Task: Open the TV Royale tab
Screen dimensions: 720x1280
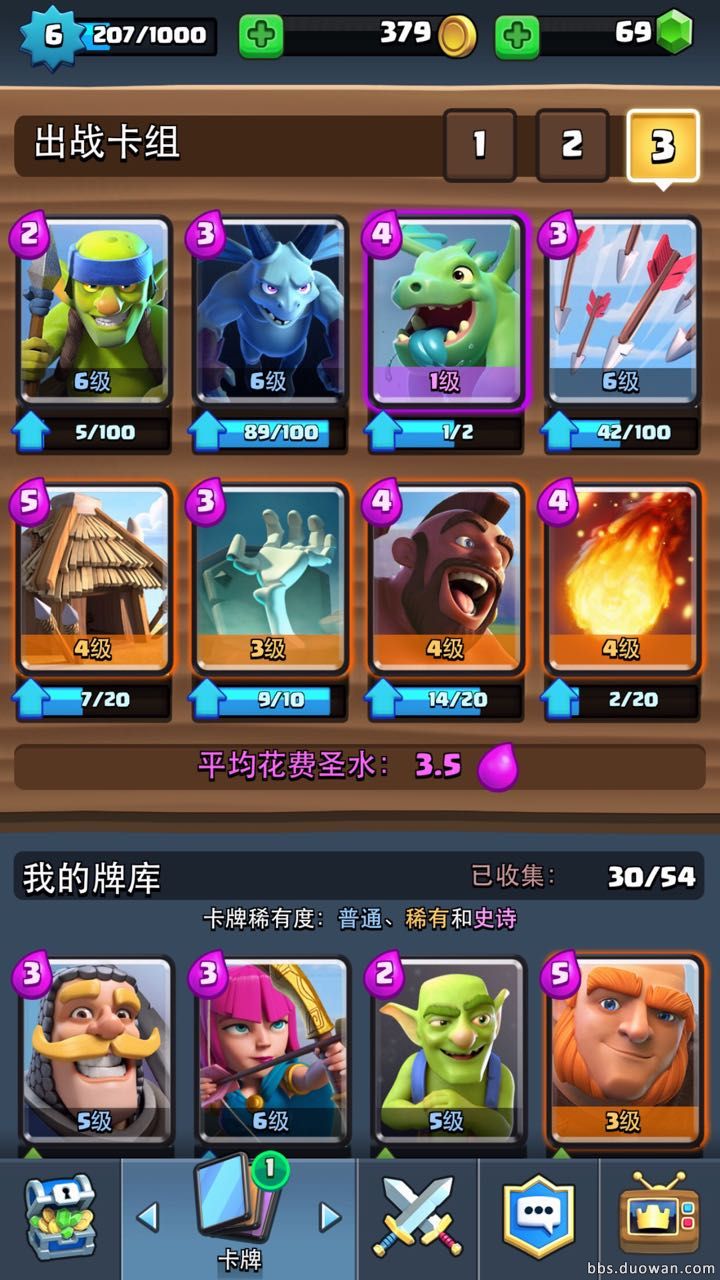Action: pos(660,1218)
